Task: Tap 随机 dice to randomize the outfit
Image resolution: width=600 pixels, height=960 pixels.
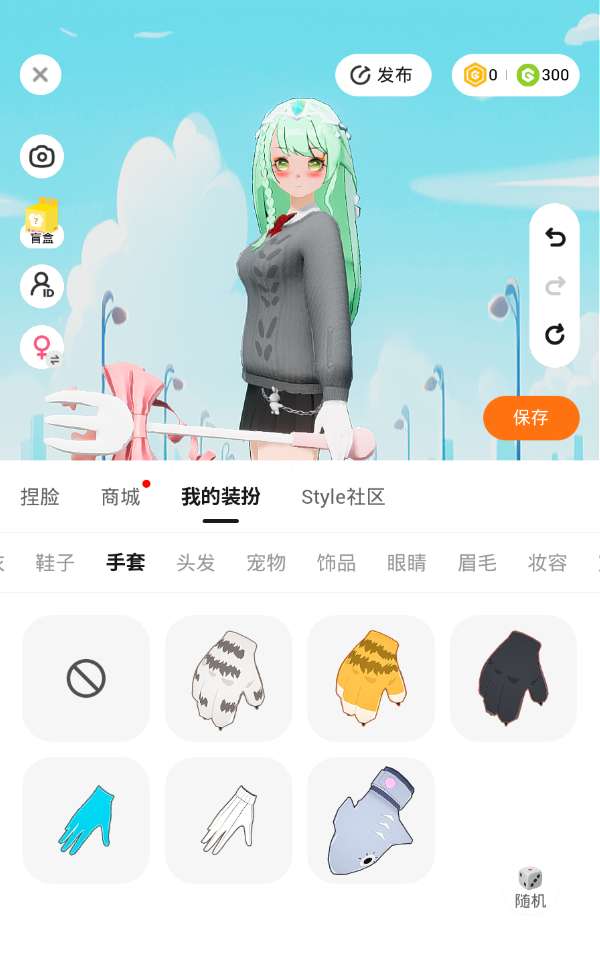Action: click(x=530, y=887)
